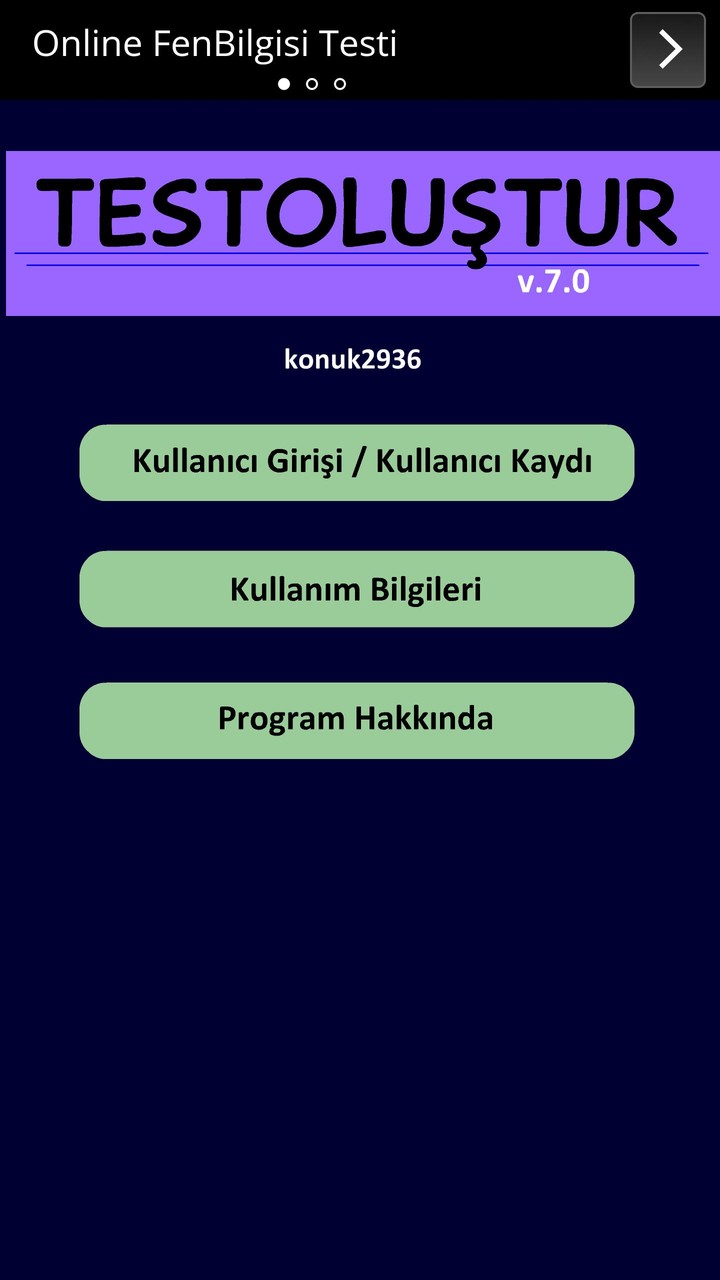Advance the pager with the right-pointing arrow
This screenshot has width=720, height=1280.
tap(667, 49)
